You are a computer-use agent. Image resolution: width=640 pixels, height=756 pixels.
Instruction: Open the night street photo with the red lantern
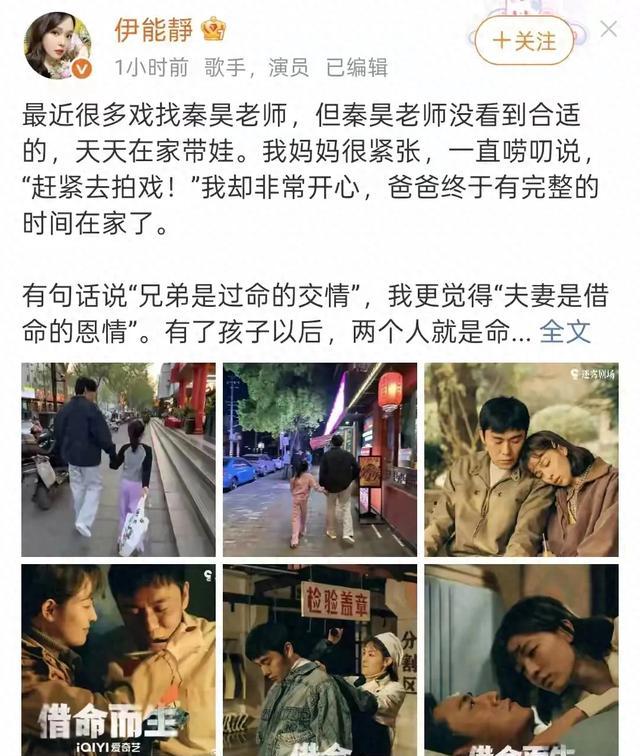point(320,459)
